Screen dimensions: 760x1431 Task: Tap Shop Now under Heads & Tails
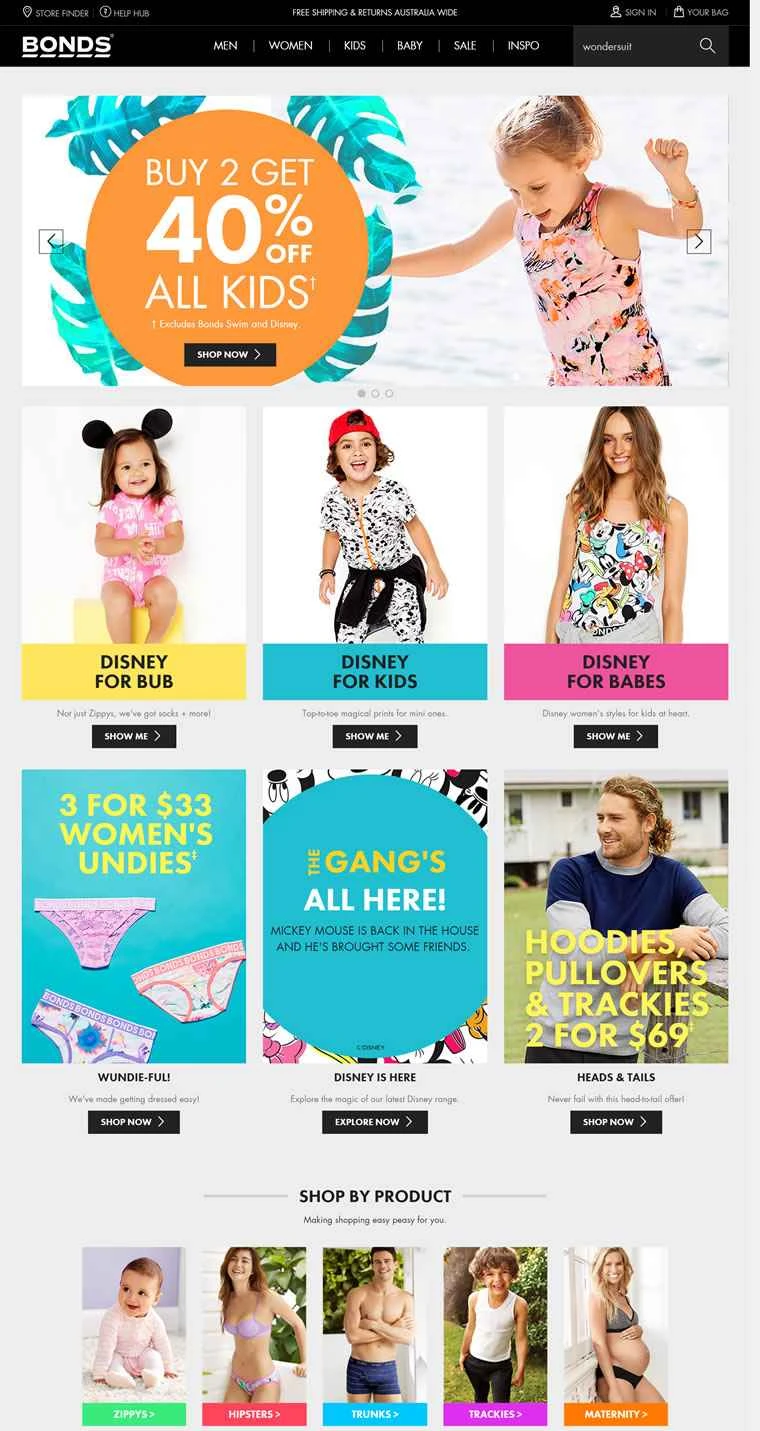click(615, 1122)
